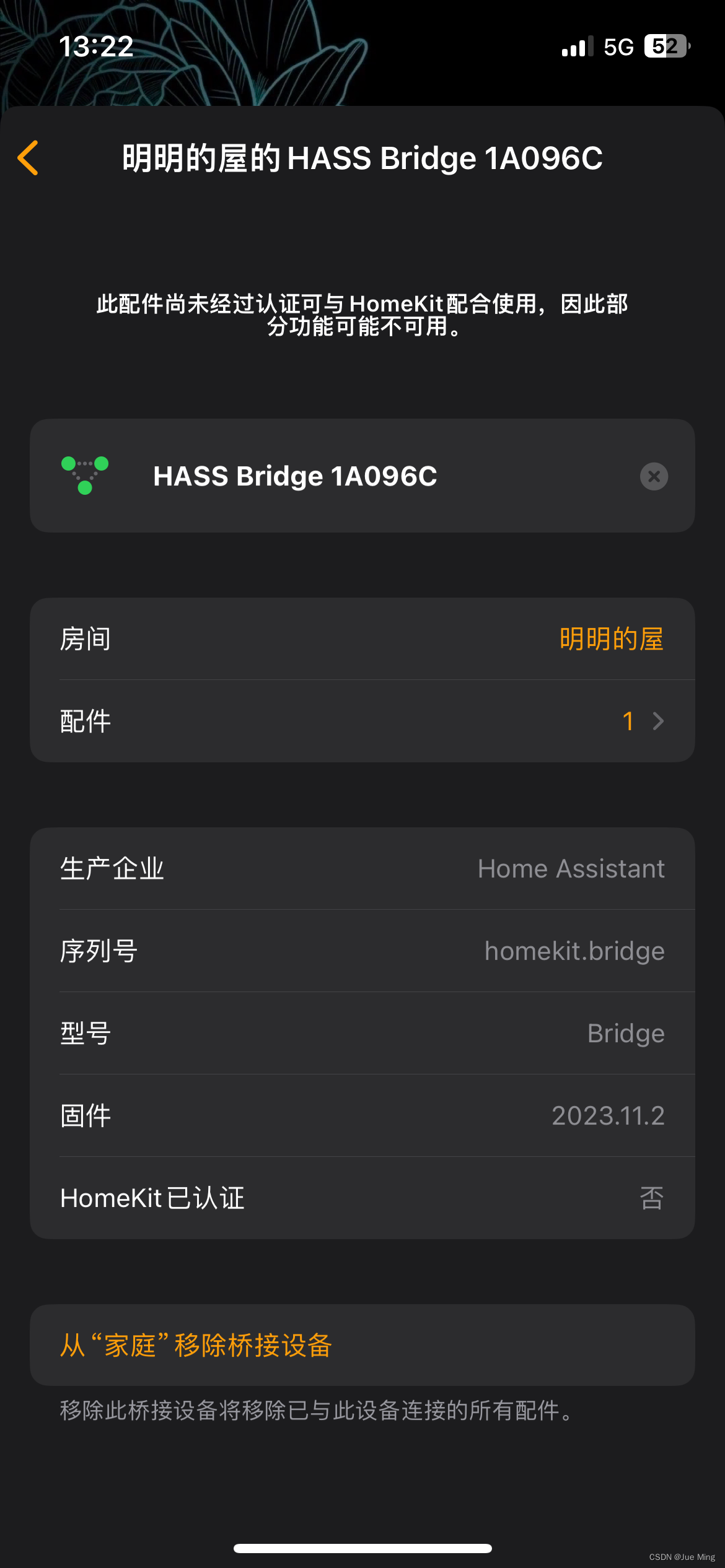The width and height of the screenshot is (725, 1568).
Task: Select the room 明明的屋
Action: [610, 638]
